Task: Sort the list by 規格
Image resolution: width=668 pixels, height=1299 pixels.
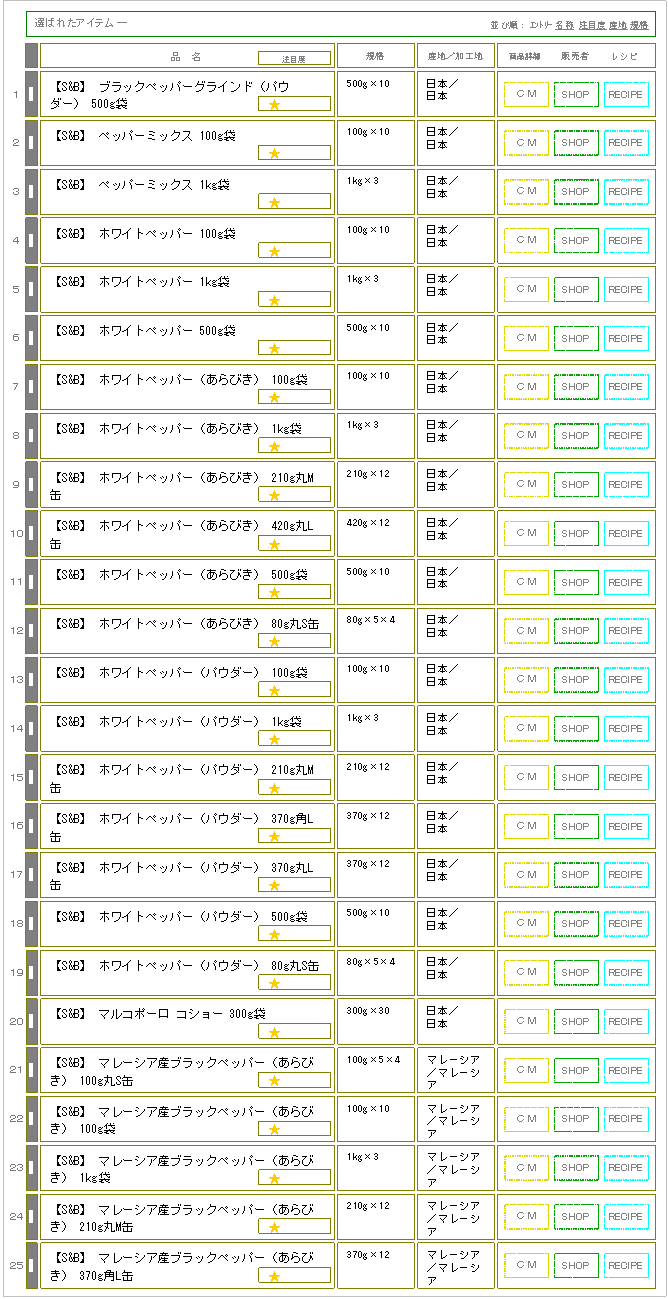Action: pyautogui.click(x=638, y=25)
